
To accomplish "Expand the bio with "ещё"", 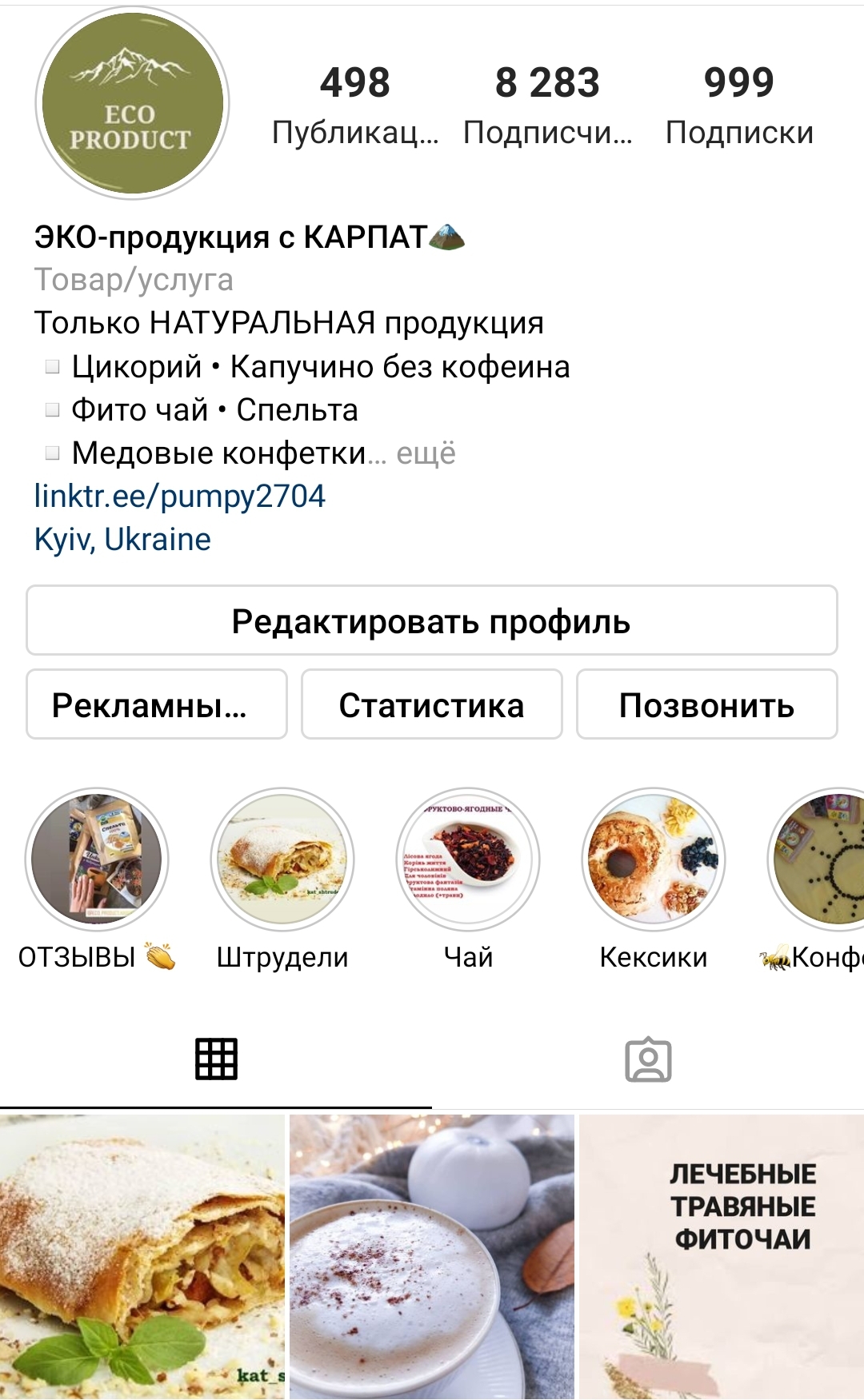I will click(x=426, y=453).
